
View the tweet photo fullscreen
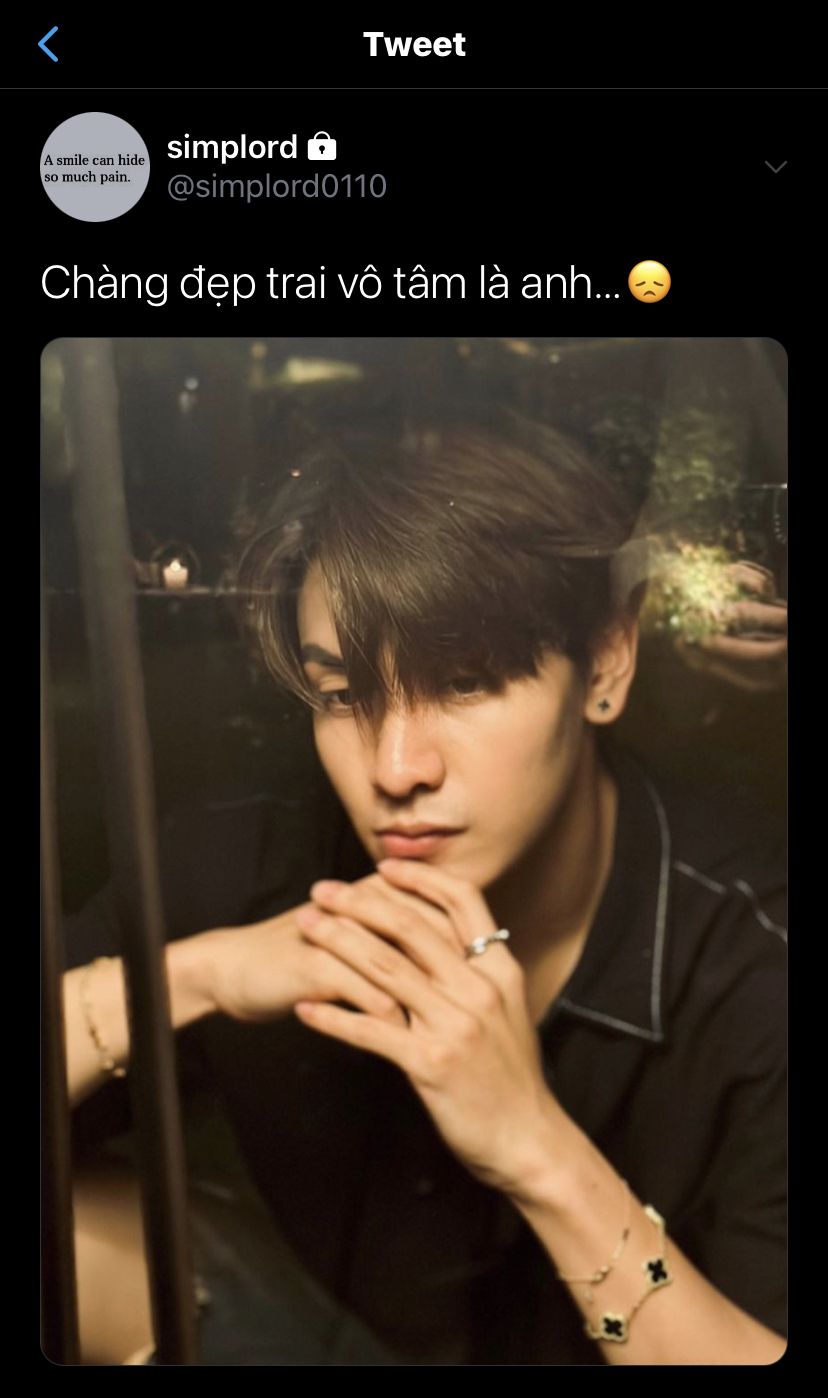pos(414,851)
